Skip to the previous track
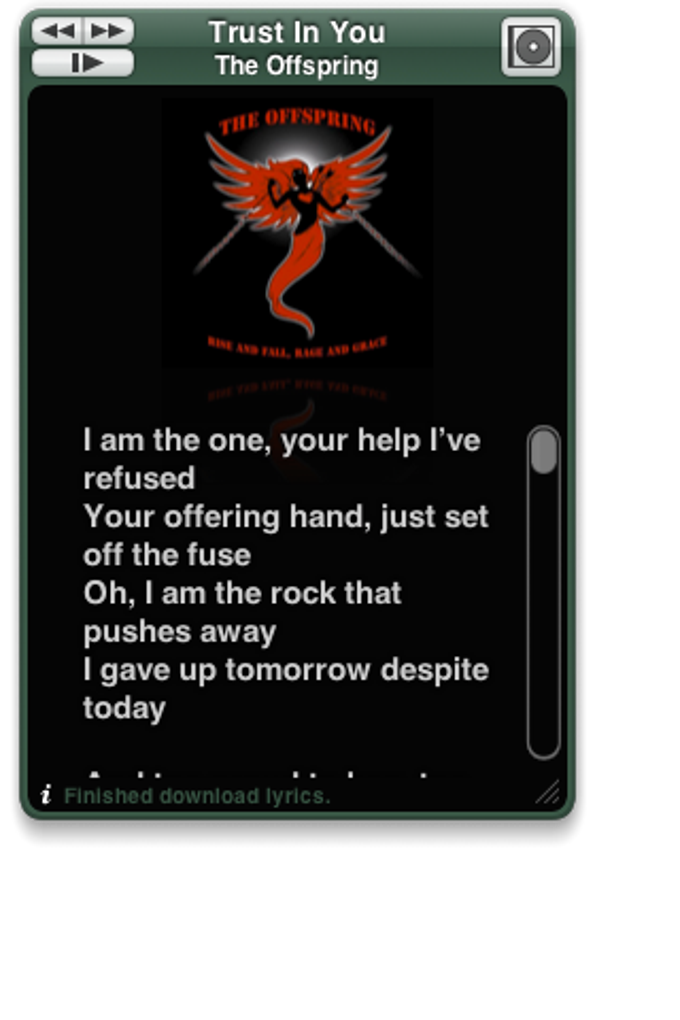680x1020 pixels. tap(58, 31)
